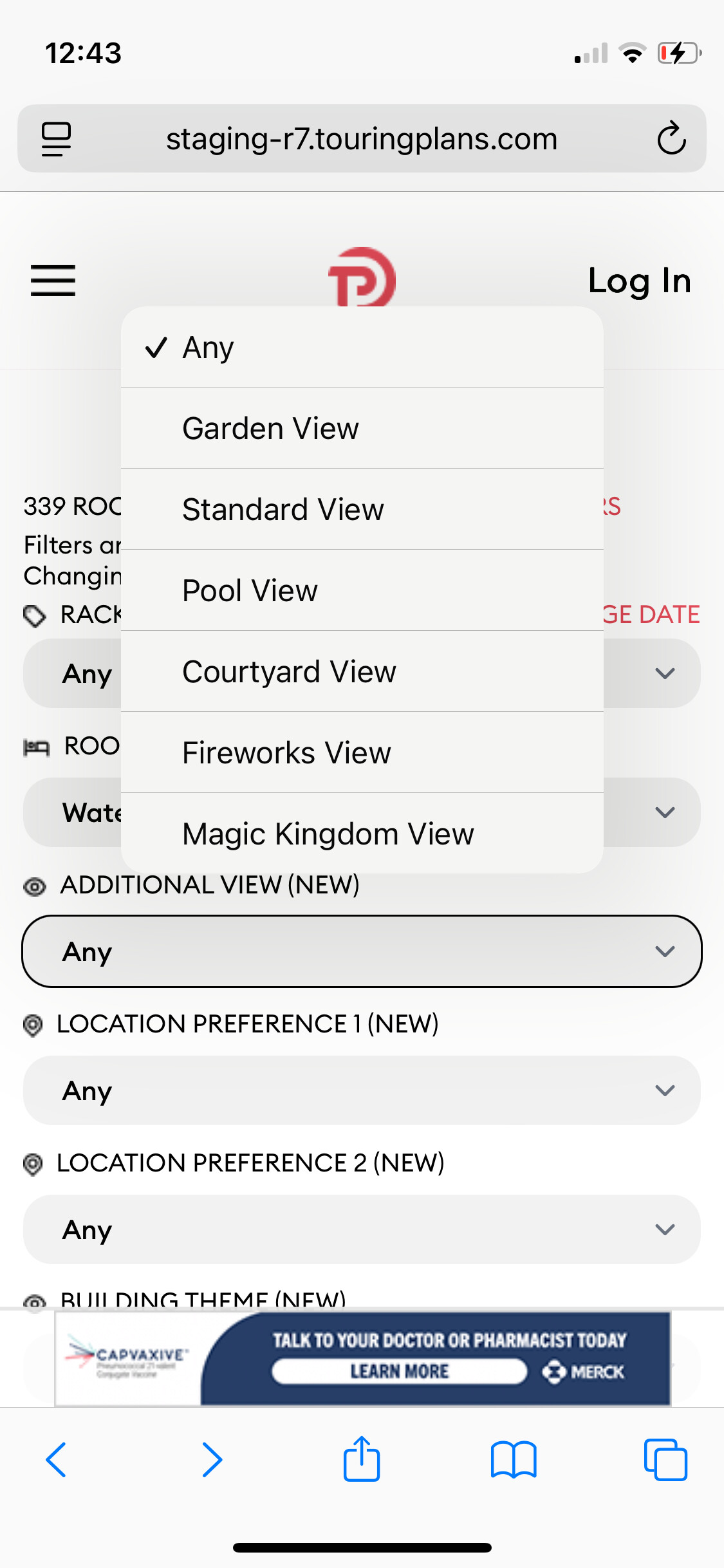Viewport: 724px width, 1568px height.
Task: Expand Location Preference 1 dropdown
Action: point(362,1090)
